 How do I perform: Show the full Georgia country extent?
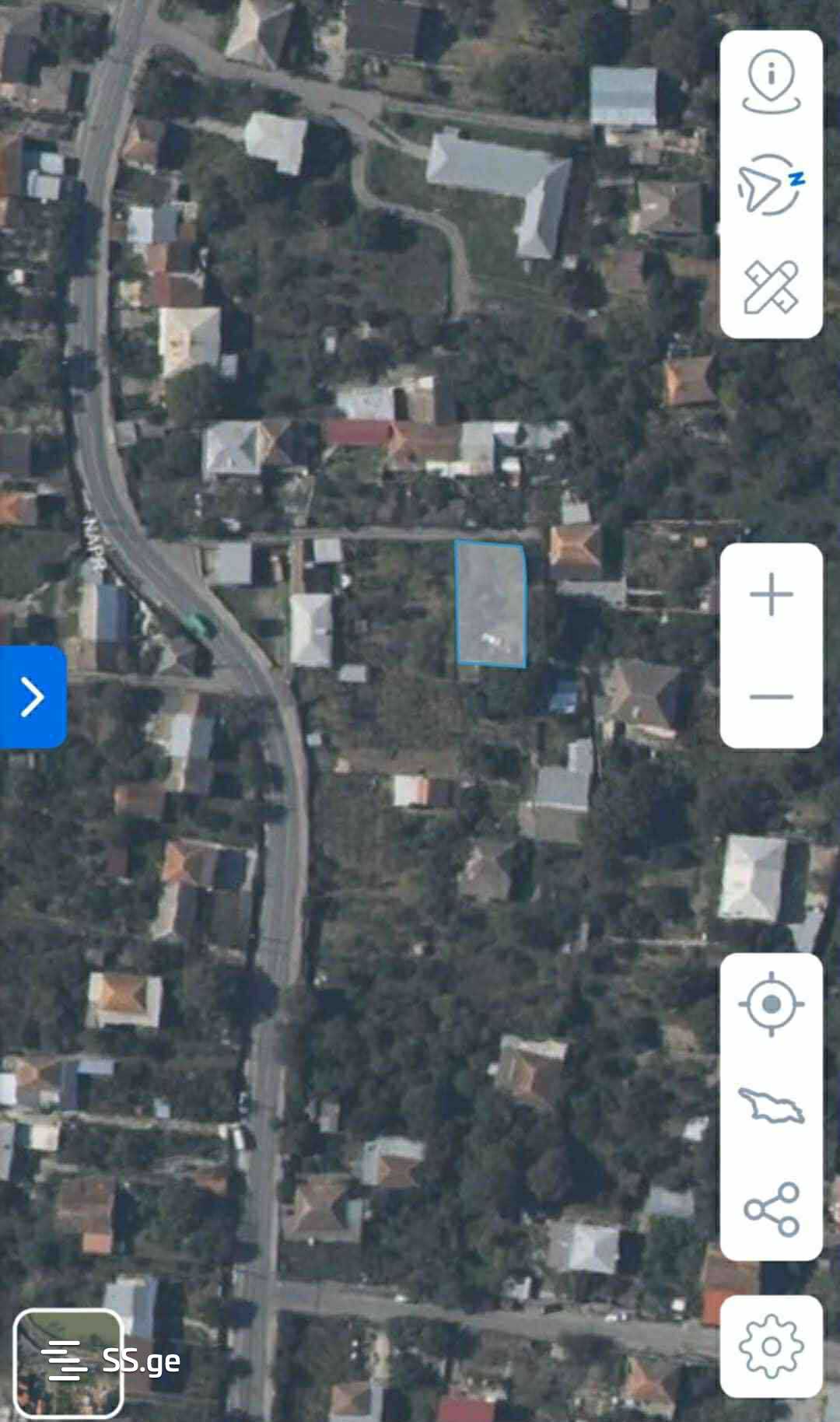tap(771, 1105)
